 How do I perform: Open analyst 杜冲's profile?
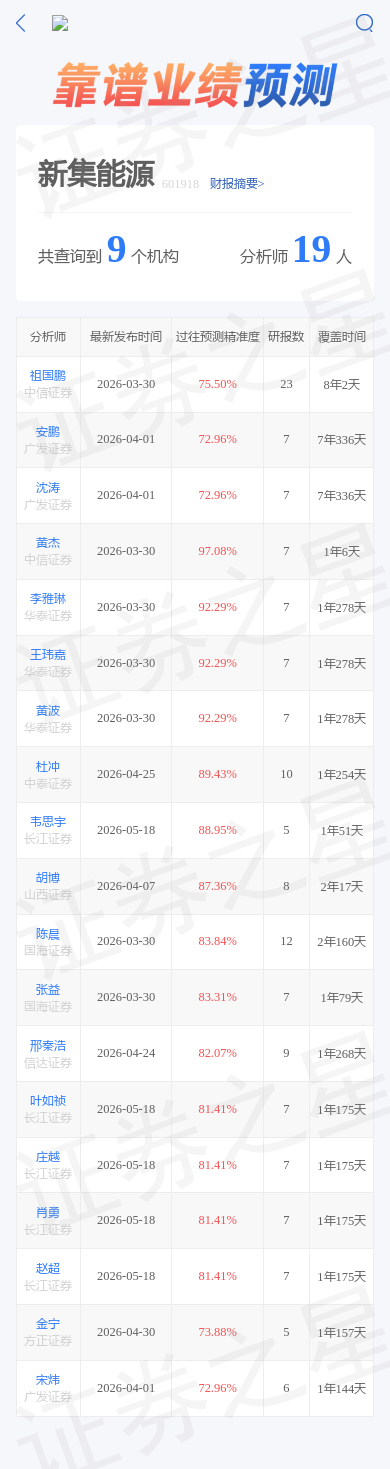(x=48, y=767)
